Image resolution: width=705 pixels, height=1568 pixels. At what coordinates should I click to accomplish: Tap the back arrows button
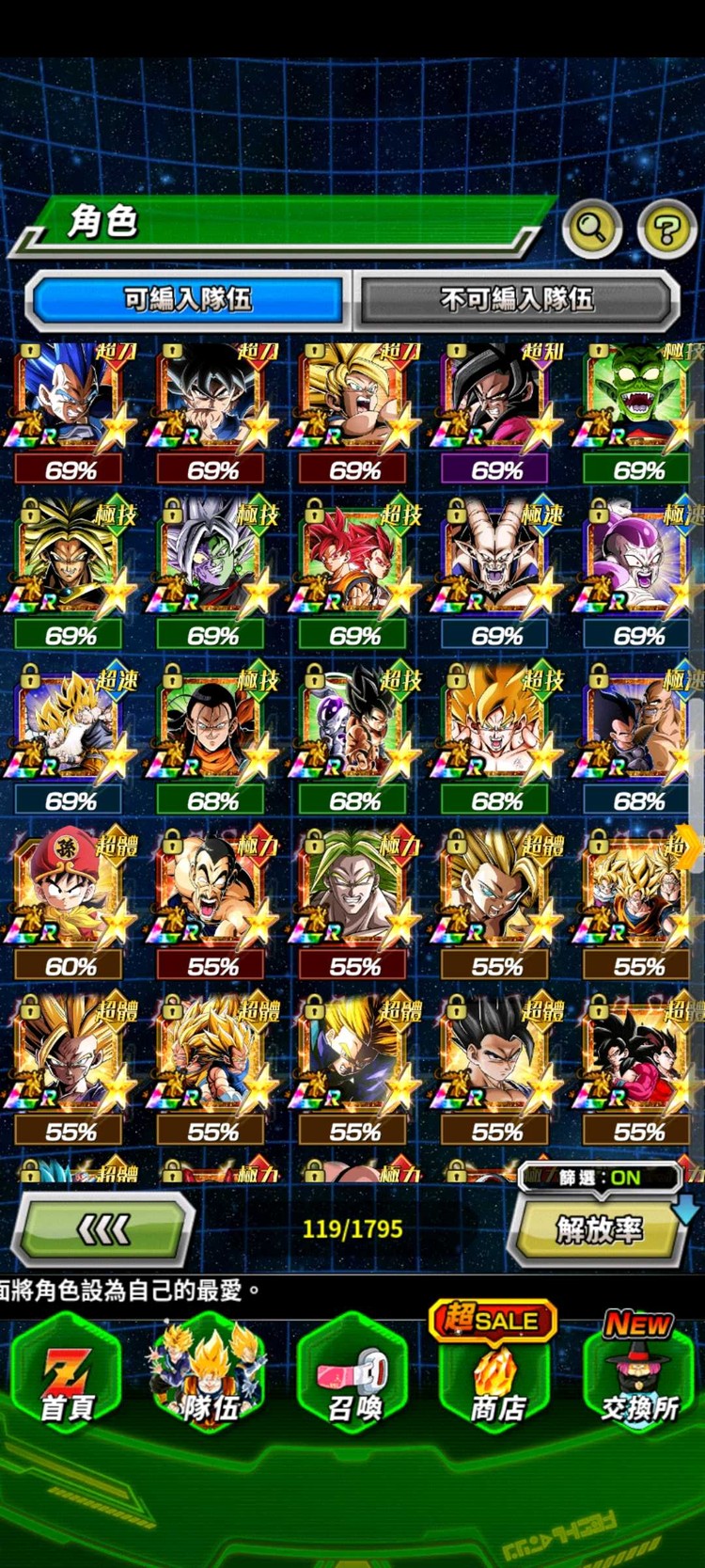(103, 1228)
